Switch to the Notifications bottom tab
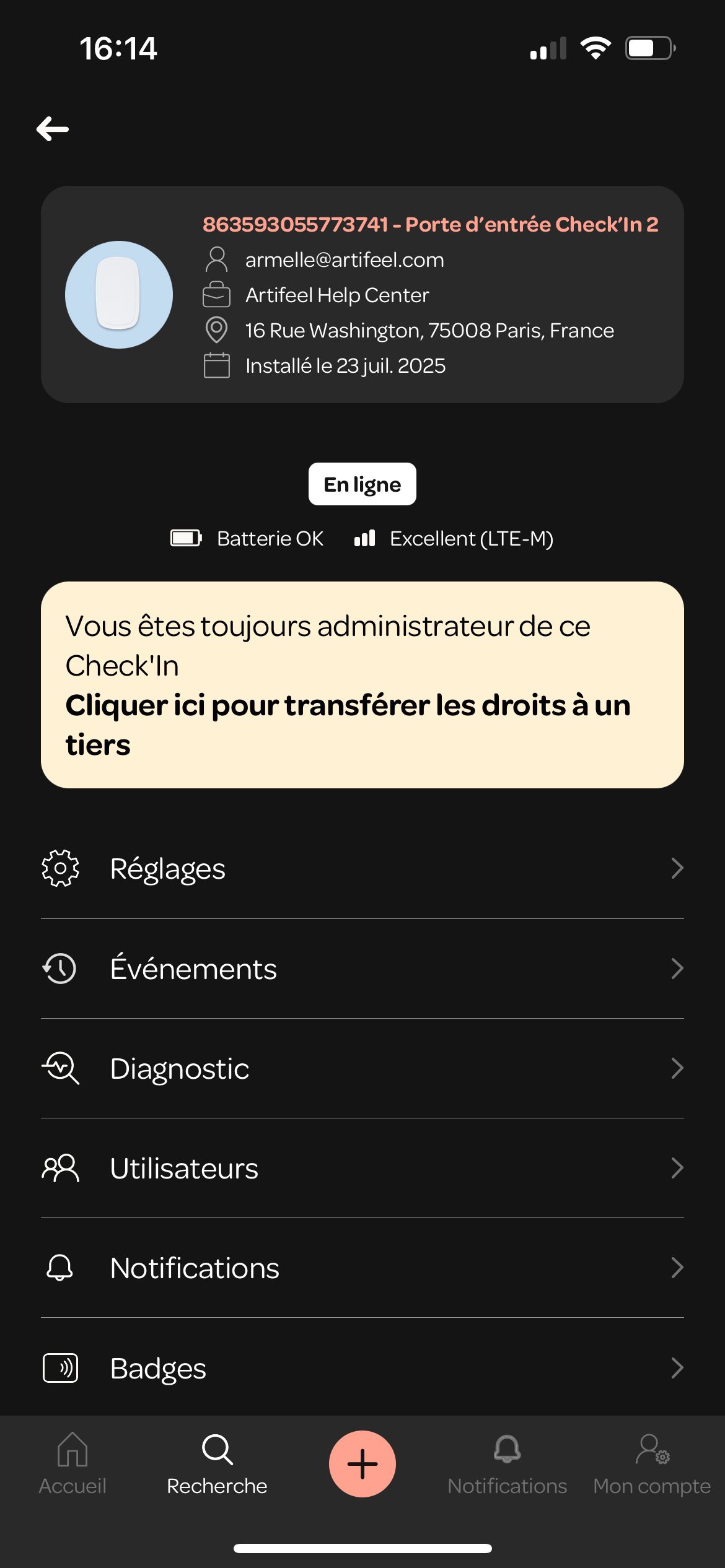 [x=507, y=1464]
